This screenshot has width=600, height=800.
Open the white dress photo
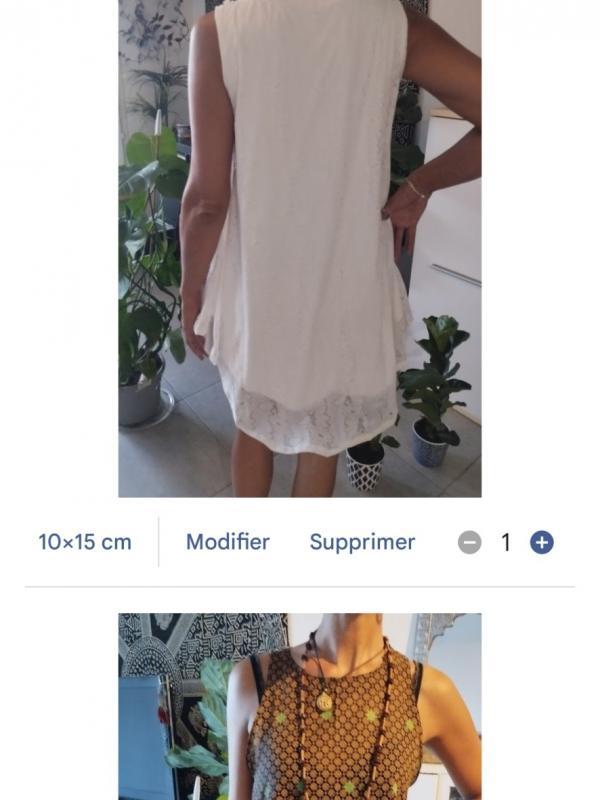coord(300,248)
